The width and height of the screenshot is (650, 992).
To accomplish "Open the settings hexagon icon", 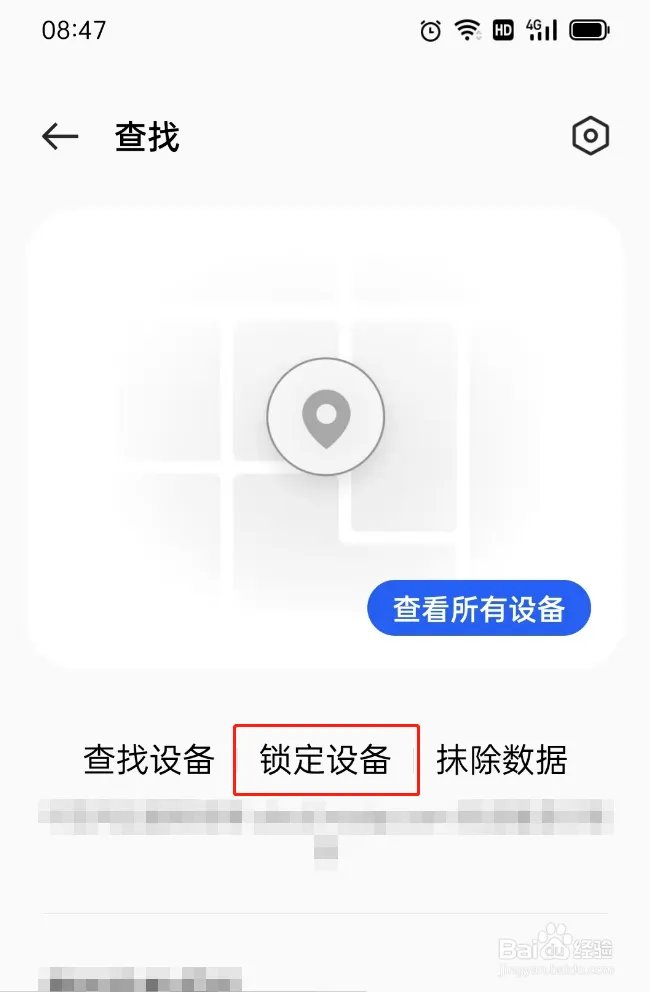I will (x=590, y=136).
